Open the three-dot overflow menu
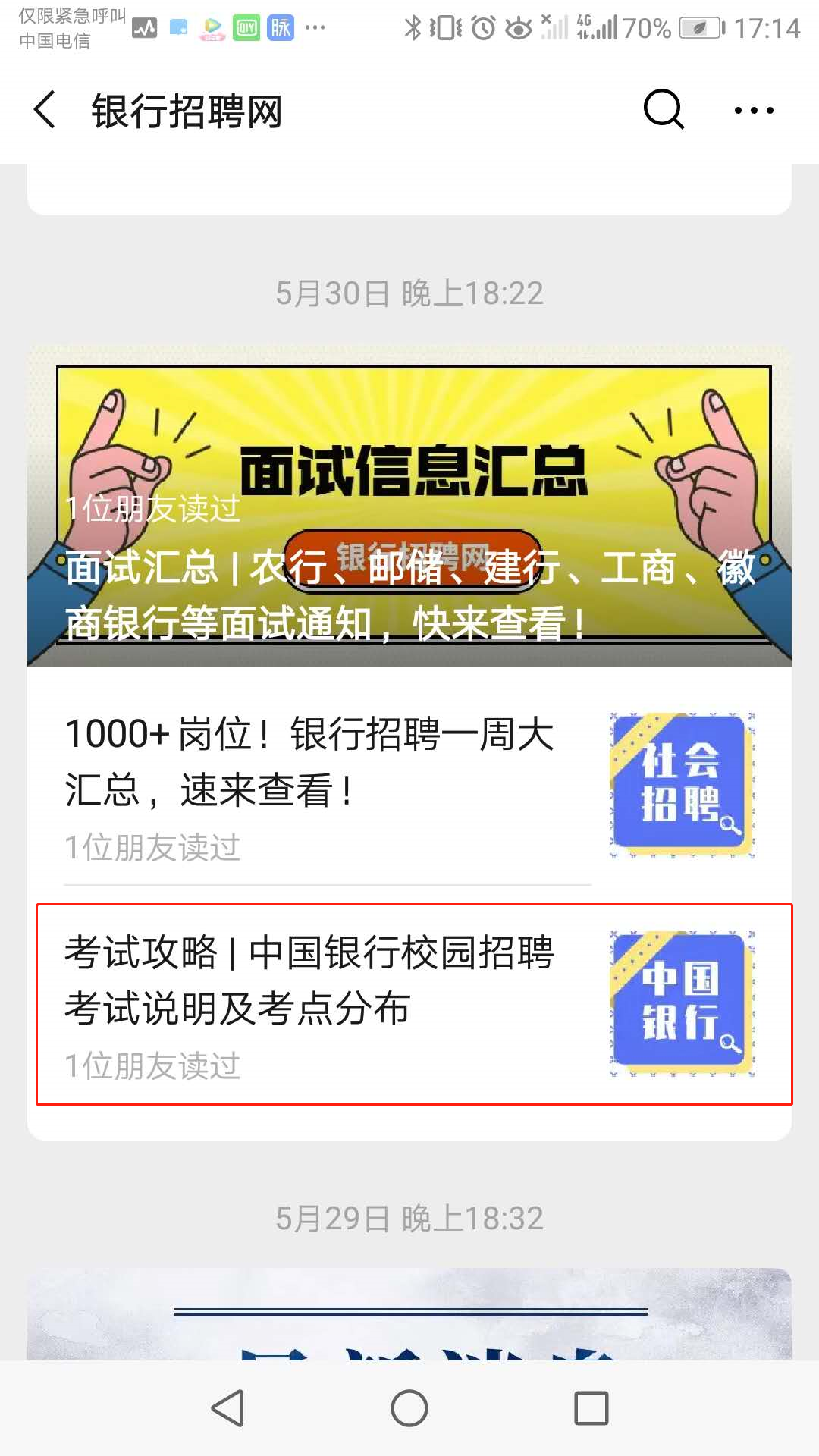This screenshot has height=1456, width=819. click(x=753, y=111)
